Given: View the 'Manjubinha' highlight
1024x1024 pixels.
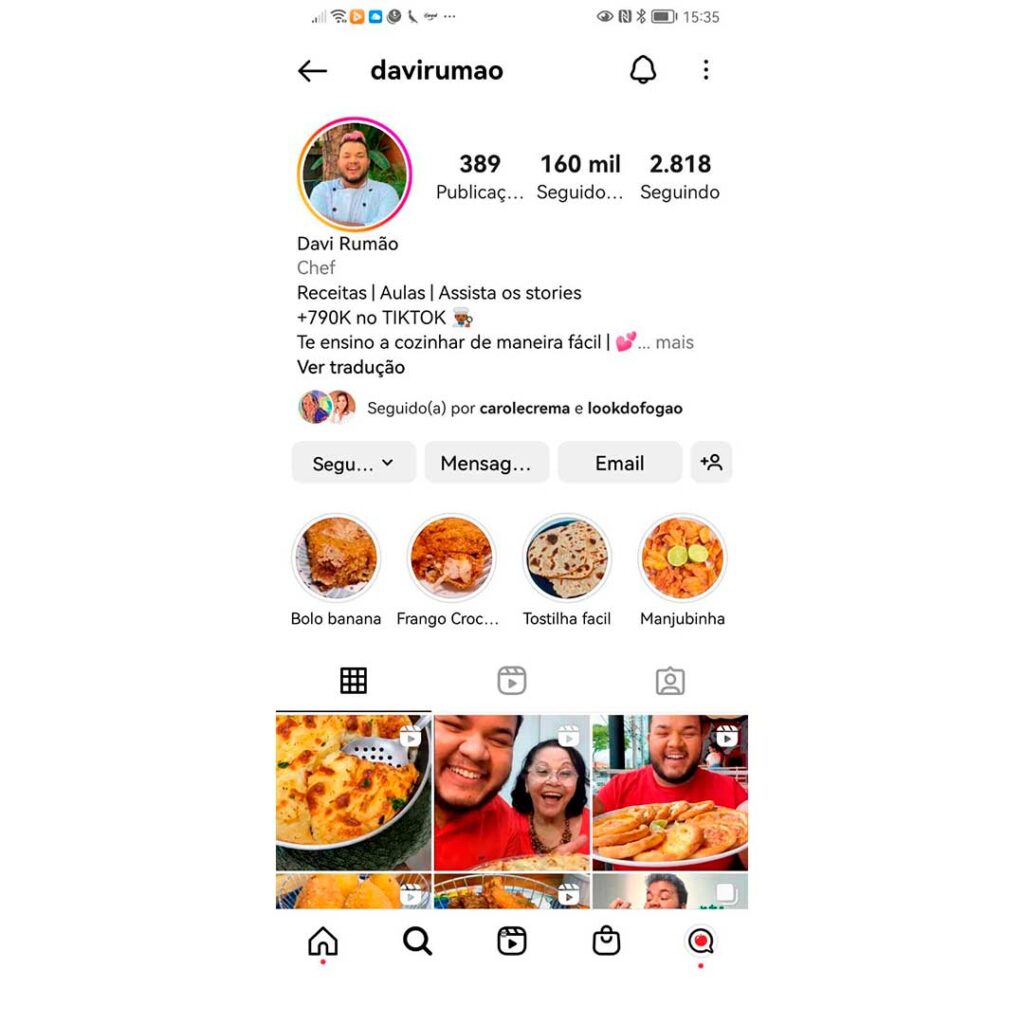Looking at the screenshot, I should tap(682, 558).
